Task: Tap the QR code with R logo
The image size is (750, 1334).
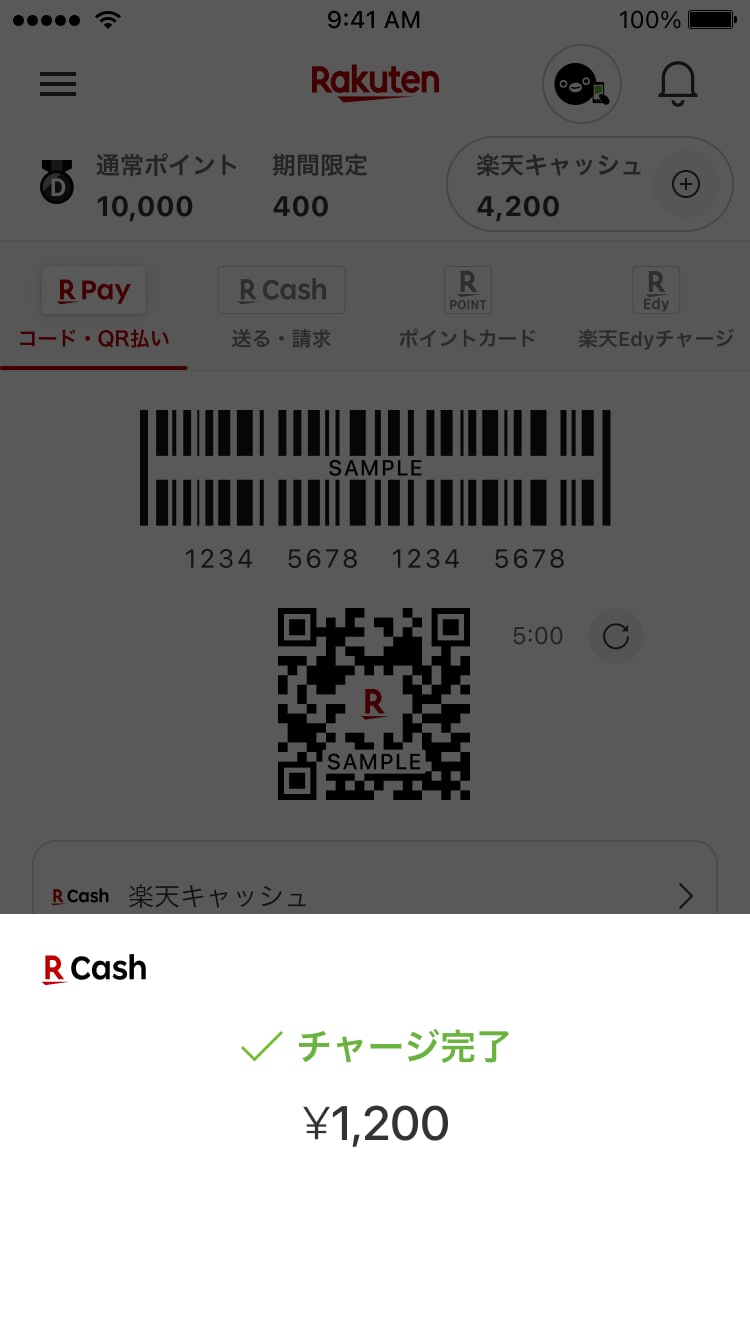Action: [373, 703]
